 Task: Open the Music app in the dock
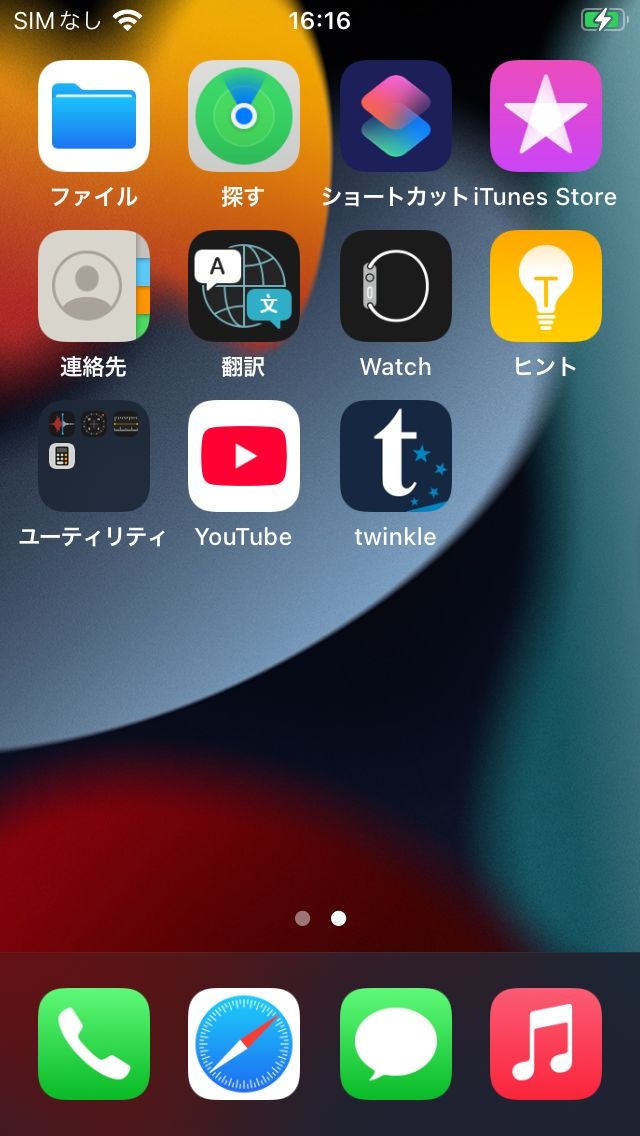tap(545, 1044)
